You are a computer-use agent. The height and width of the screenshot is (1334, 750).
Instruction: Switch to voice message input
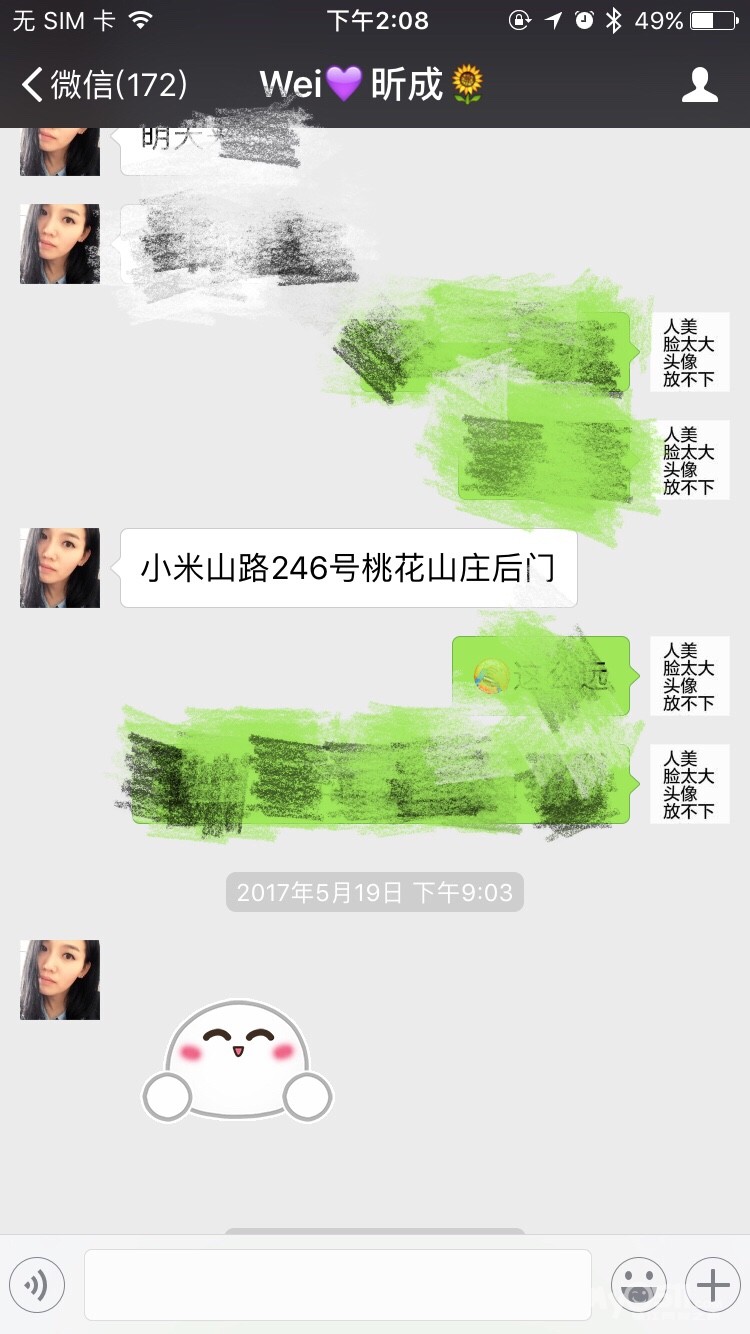[x=37, y=1285]
